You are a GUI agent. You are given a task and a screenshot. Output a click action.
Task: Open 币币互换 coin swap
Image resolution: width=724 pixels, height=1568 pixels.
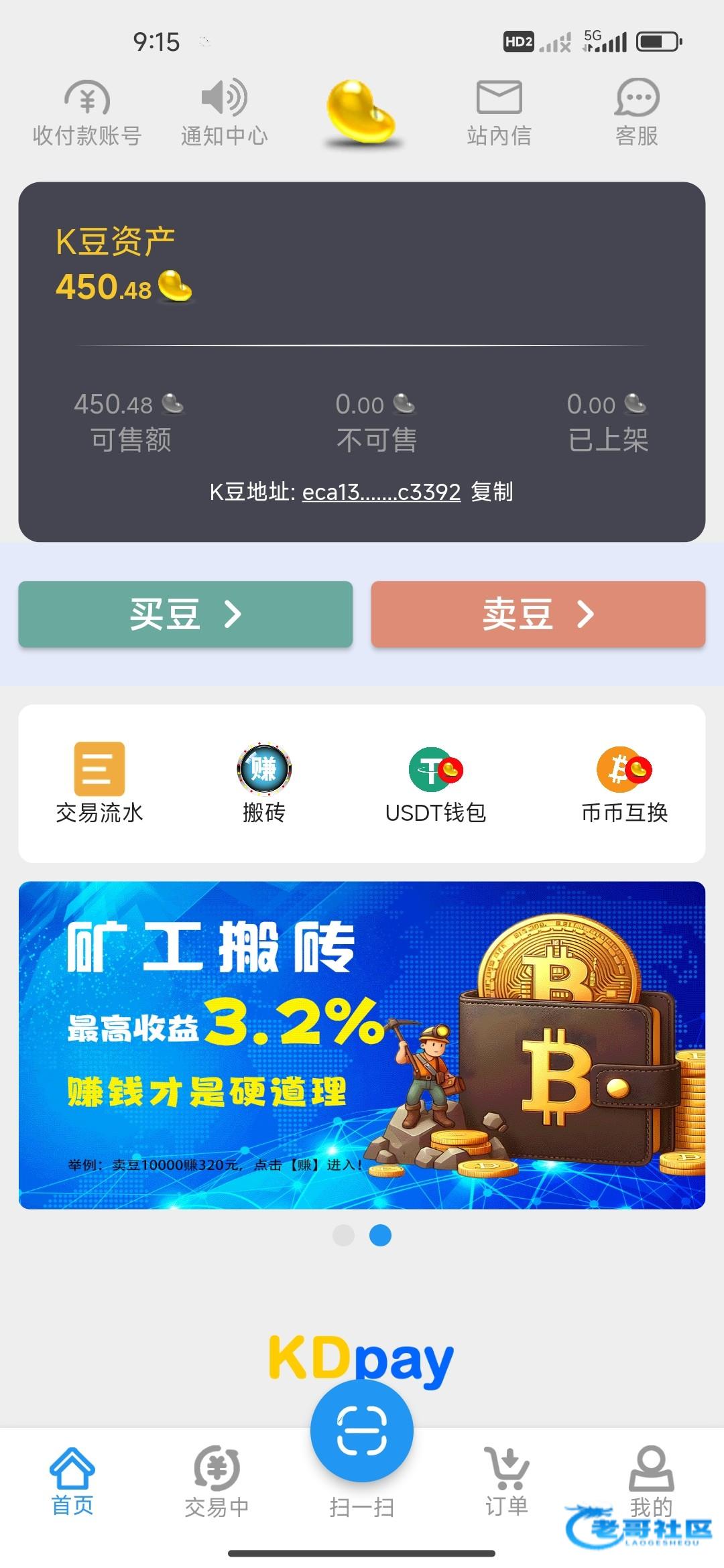(625, 783)
